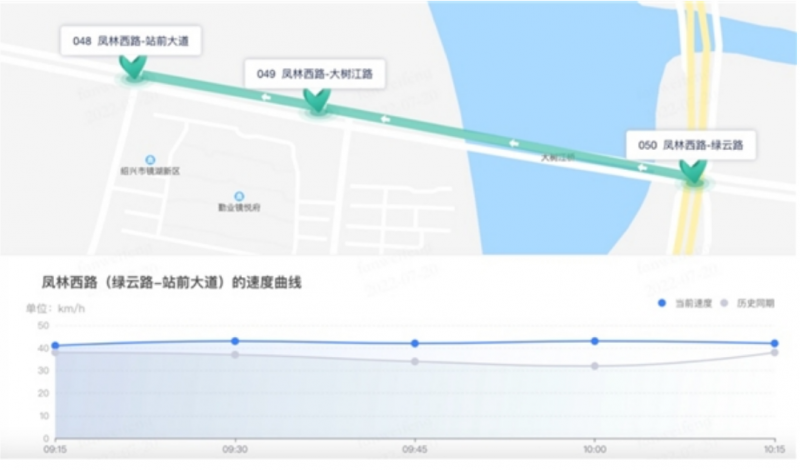Tap the 10:00 historical speed data point

[x=595, y=366]
